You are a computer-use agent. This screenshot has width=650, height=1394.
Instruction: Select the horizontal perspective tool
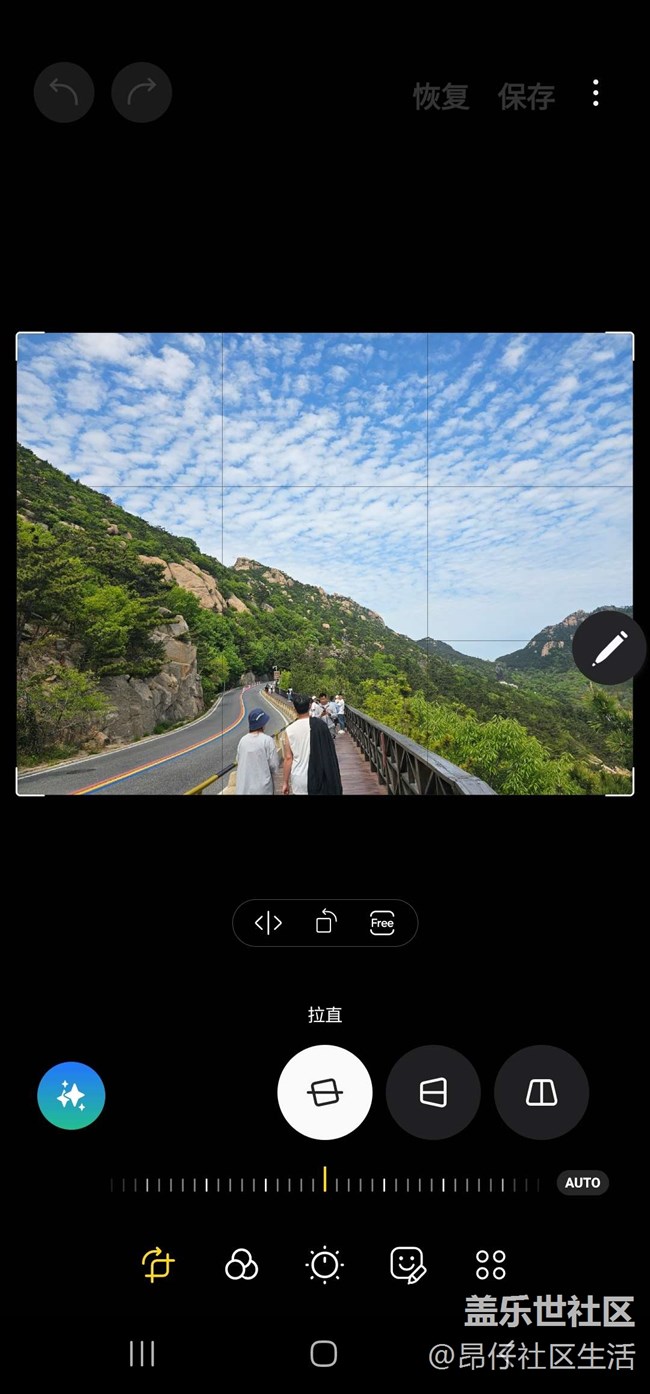433,1092
